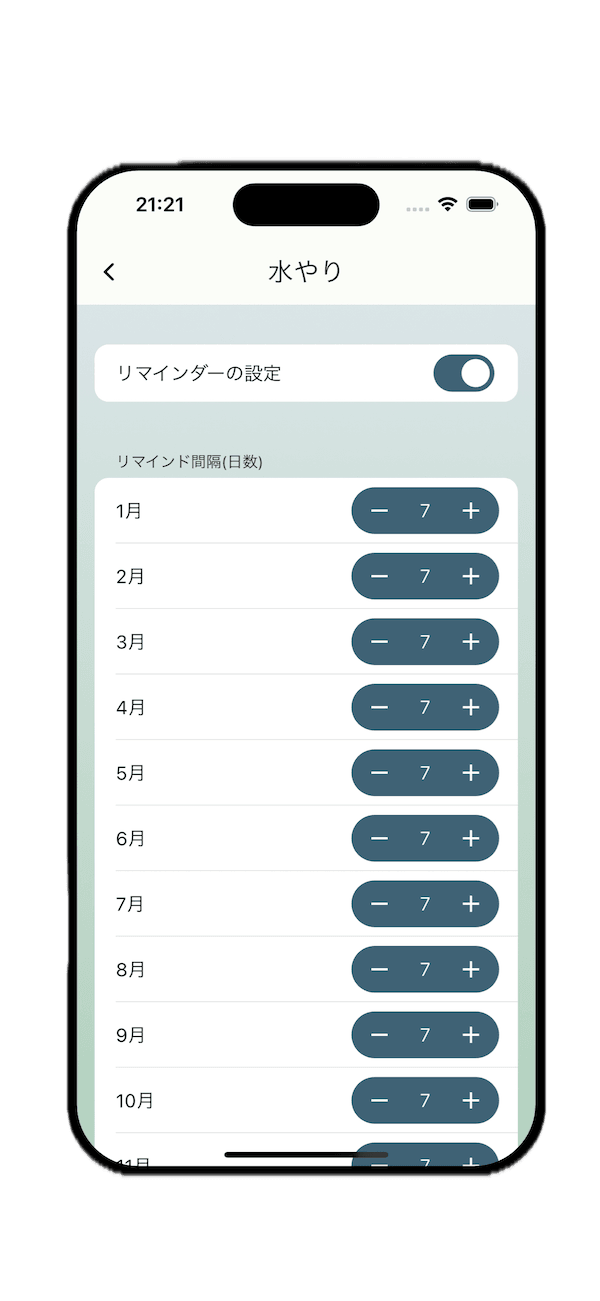Image resolution: width=600 pixels, height=1301 pixels.
Task: Shorten the 7月 reminder interval
Action: point(380,904)
